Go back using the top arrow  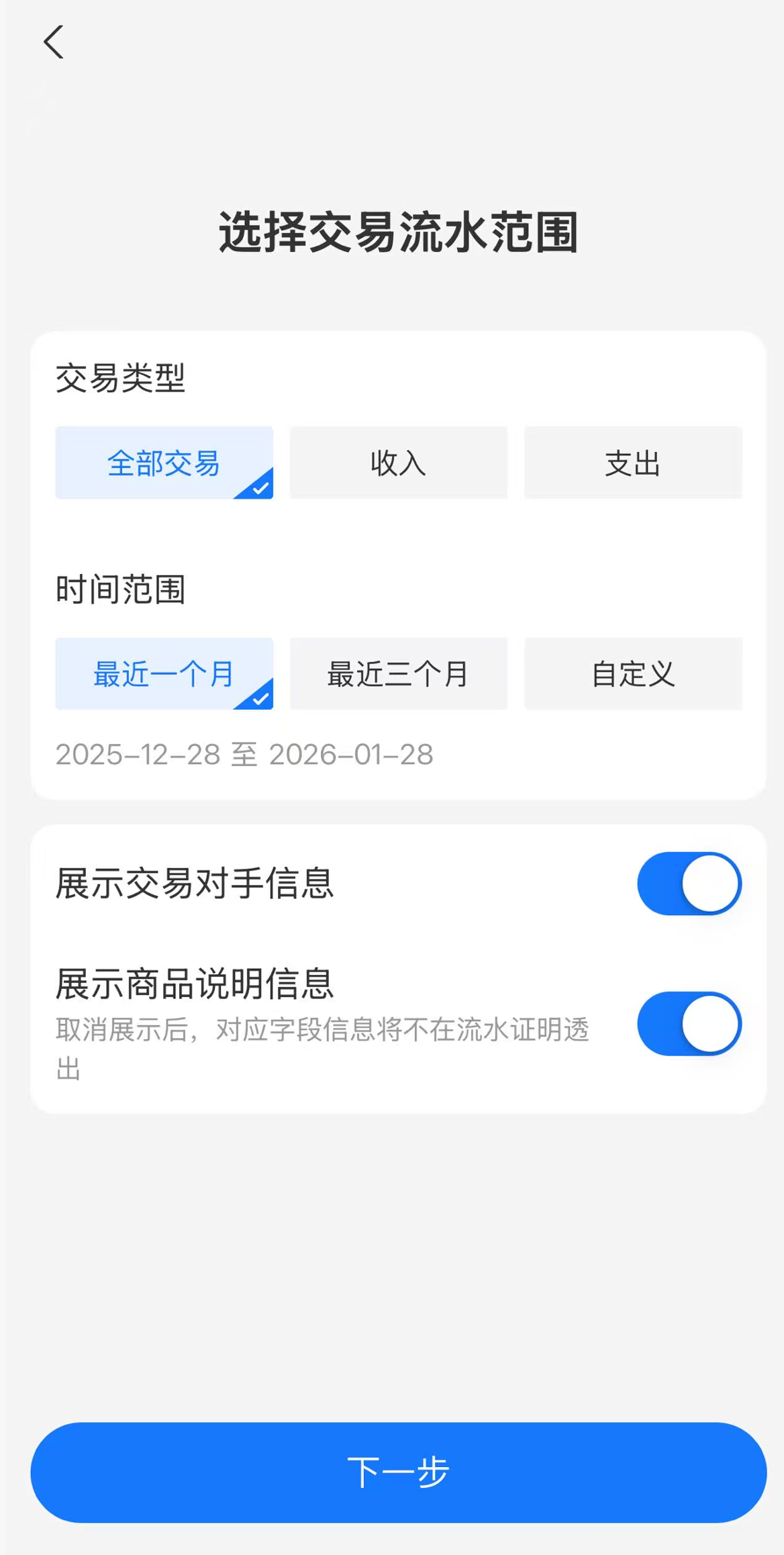pos(54,42)
